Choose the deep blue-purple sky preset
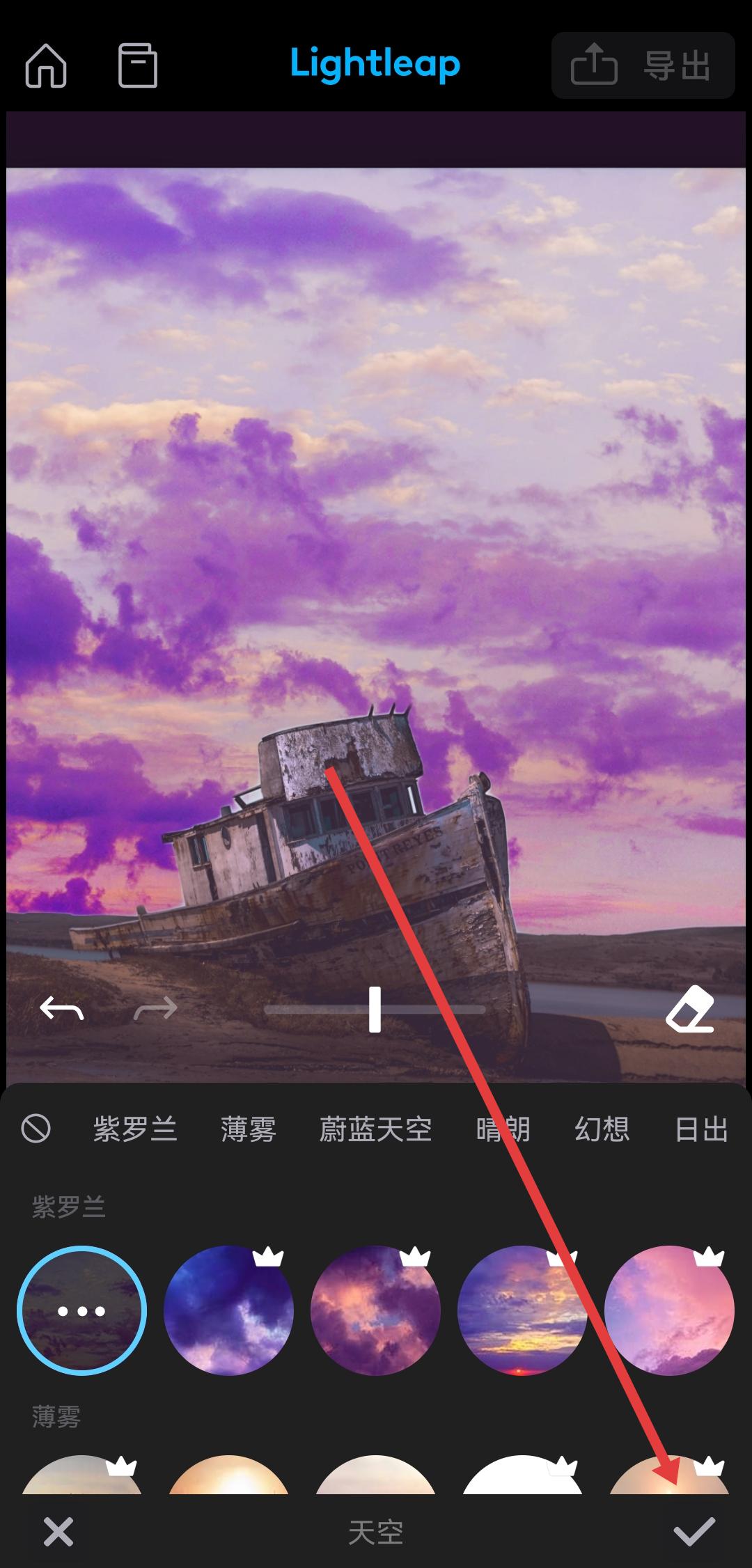 pos(228,1311)
